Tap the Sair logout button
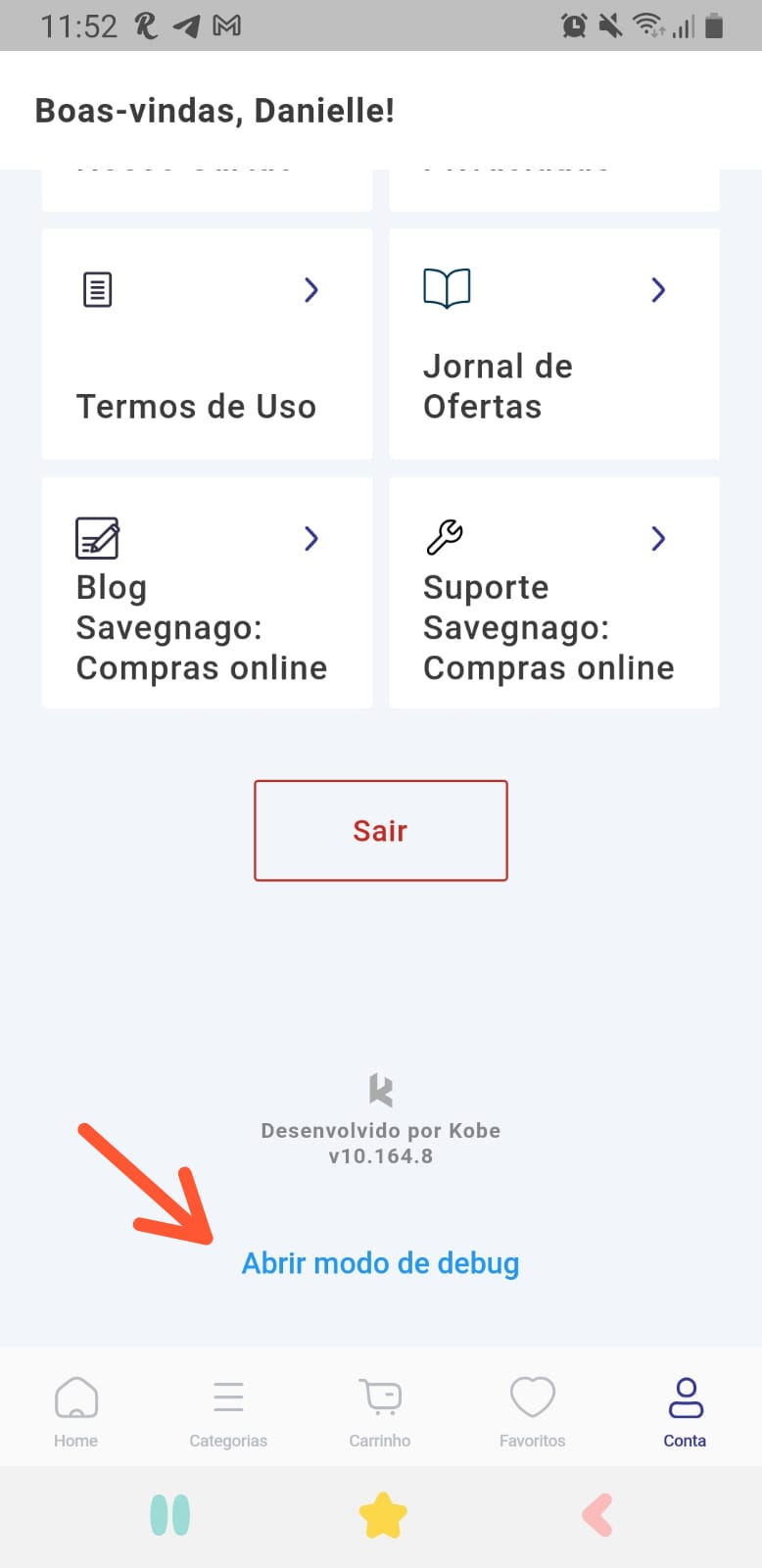This screenshot has width=762, height=1568. click(x=381, y=830)
